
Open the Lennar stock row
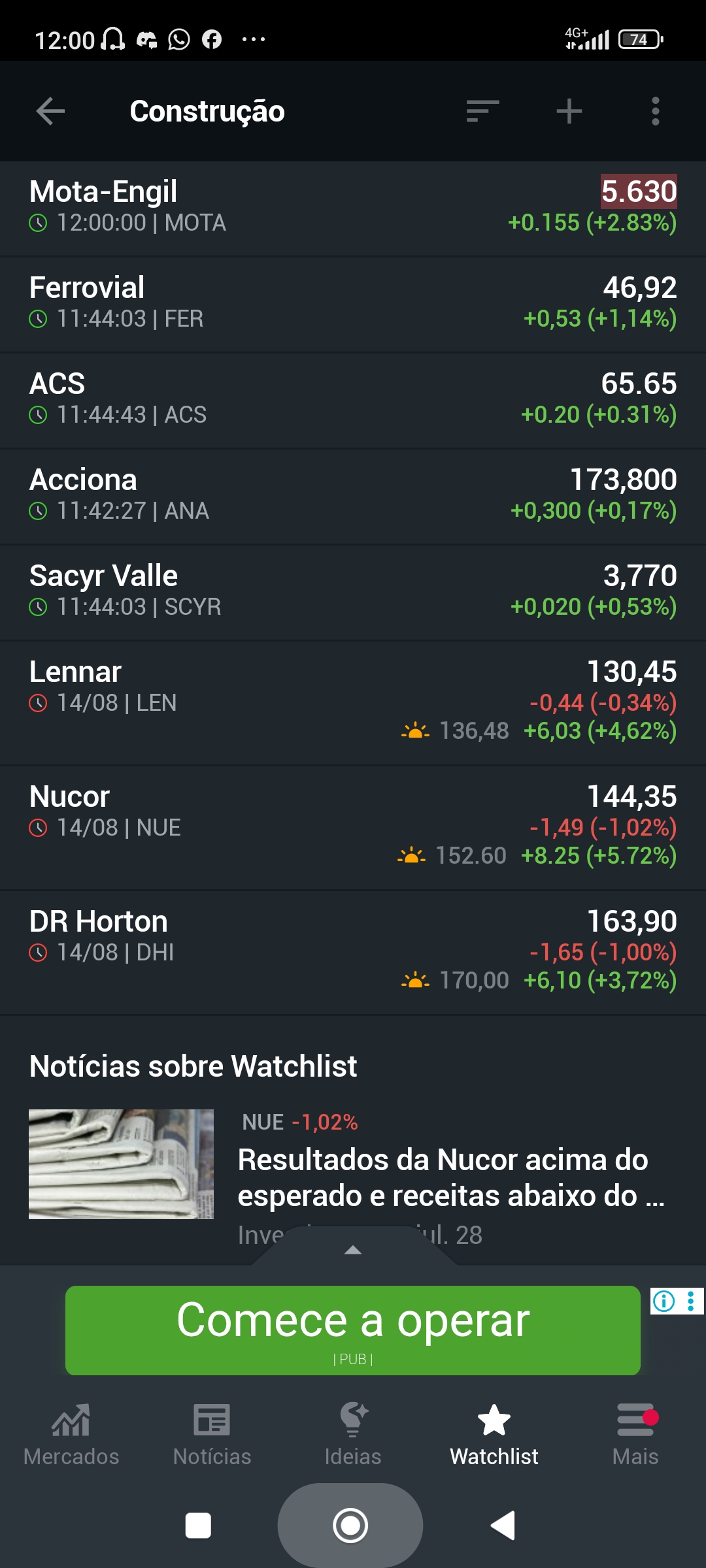[353, 702]
